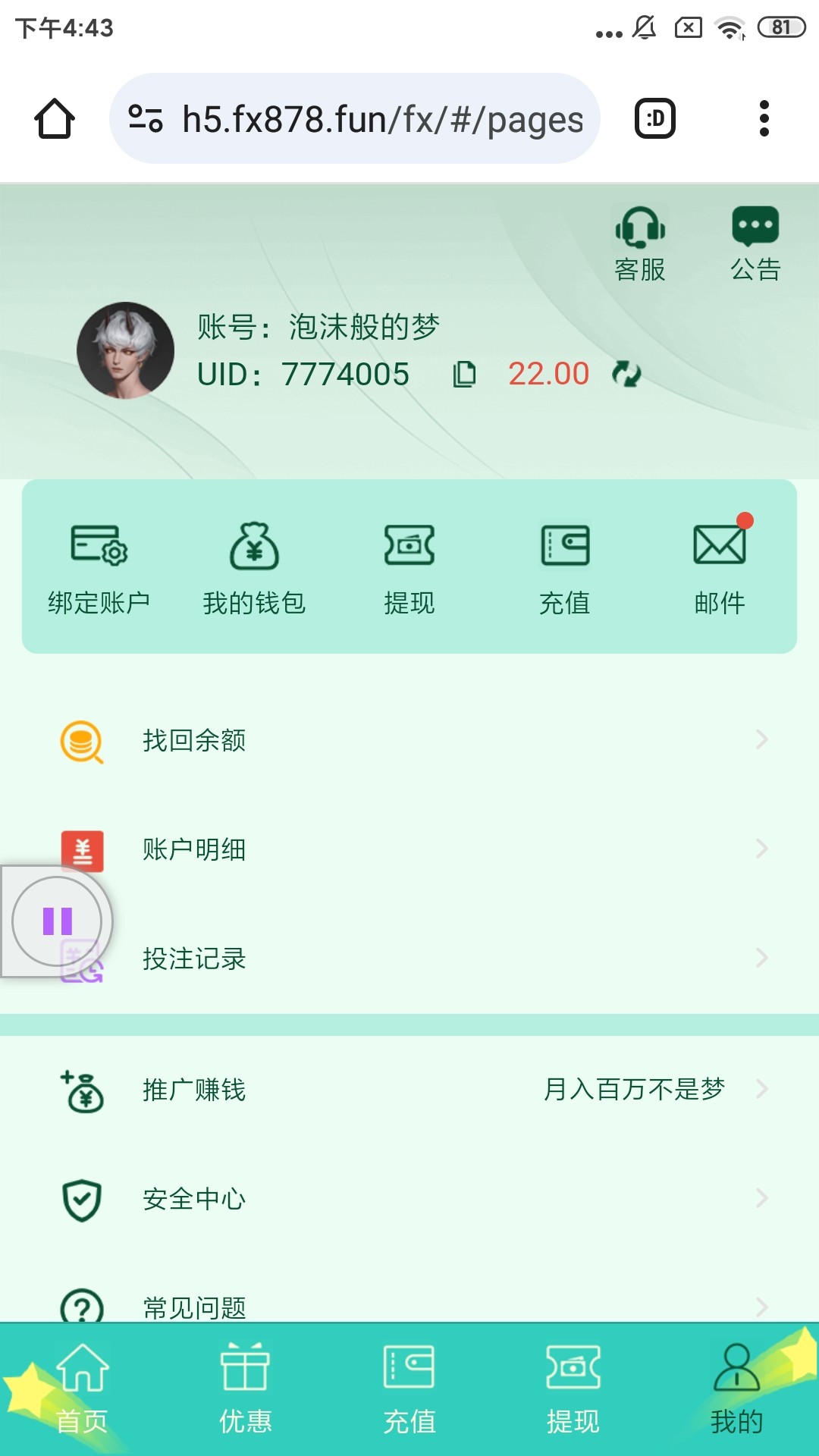The width and height of the screenshot is (819, 1456).
Task: Refresh the account balance
Action: pos(626,374)
